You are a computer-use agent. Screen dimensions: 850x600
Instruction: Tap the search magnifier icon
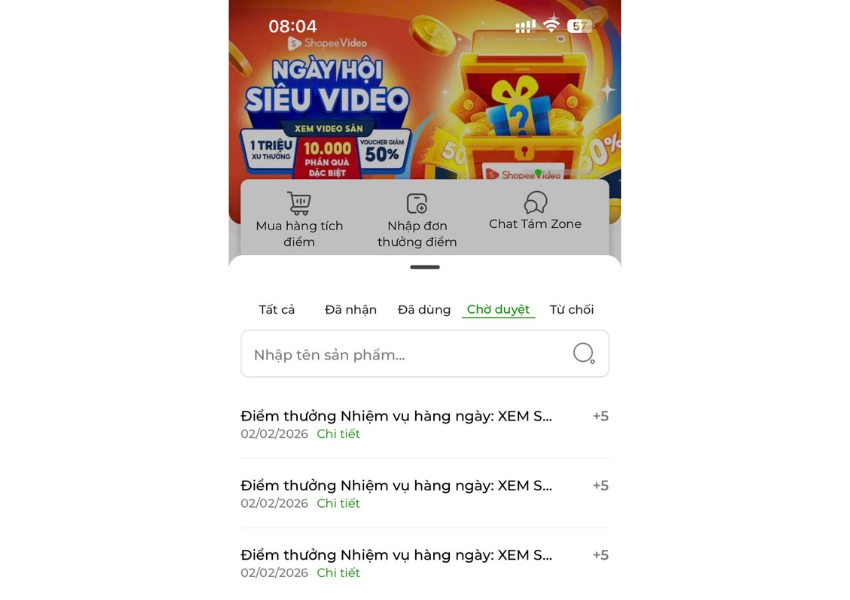click(583, 353)
